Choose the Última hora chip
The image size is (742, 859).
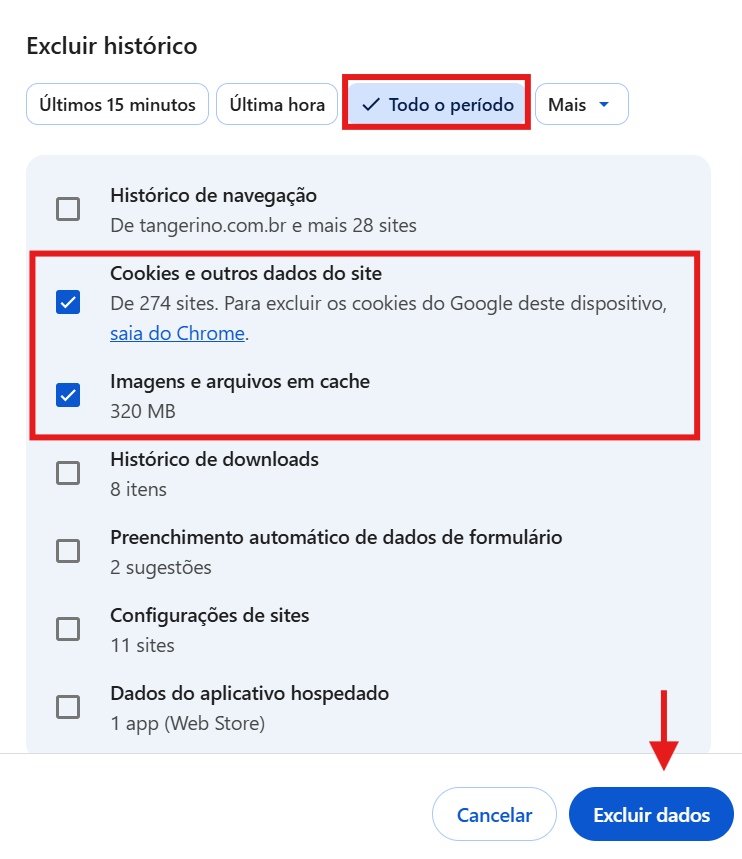click(x=277, y=105)
